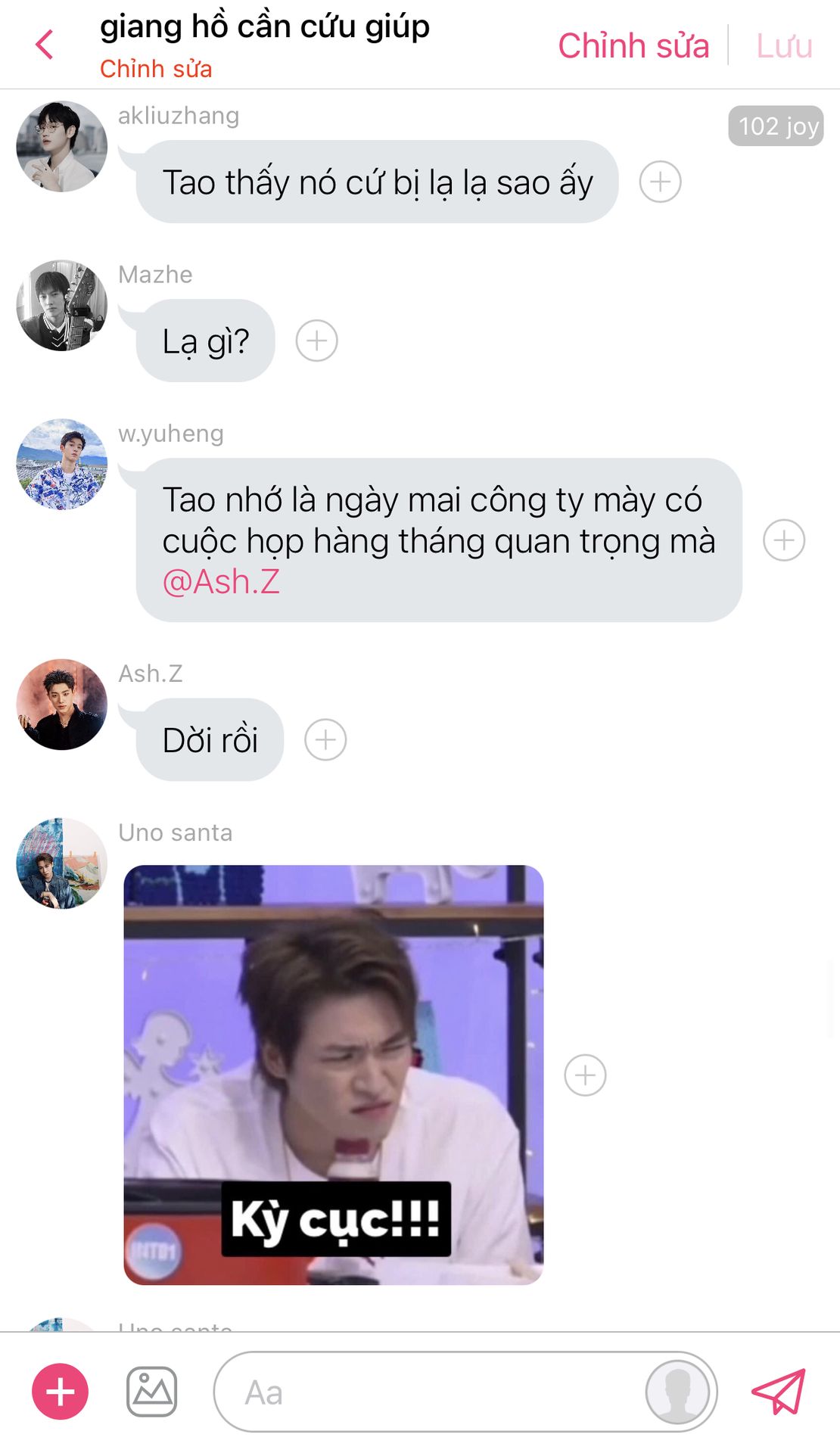Tap the Chỉnh sửa button at top right
Image resolution: width=840 pixels, height=1453 pixels.
[x=633, y=46]
